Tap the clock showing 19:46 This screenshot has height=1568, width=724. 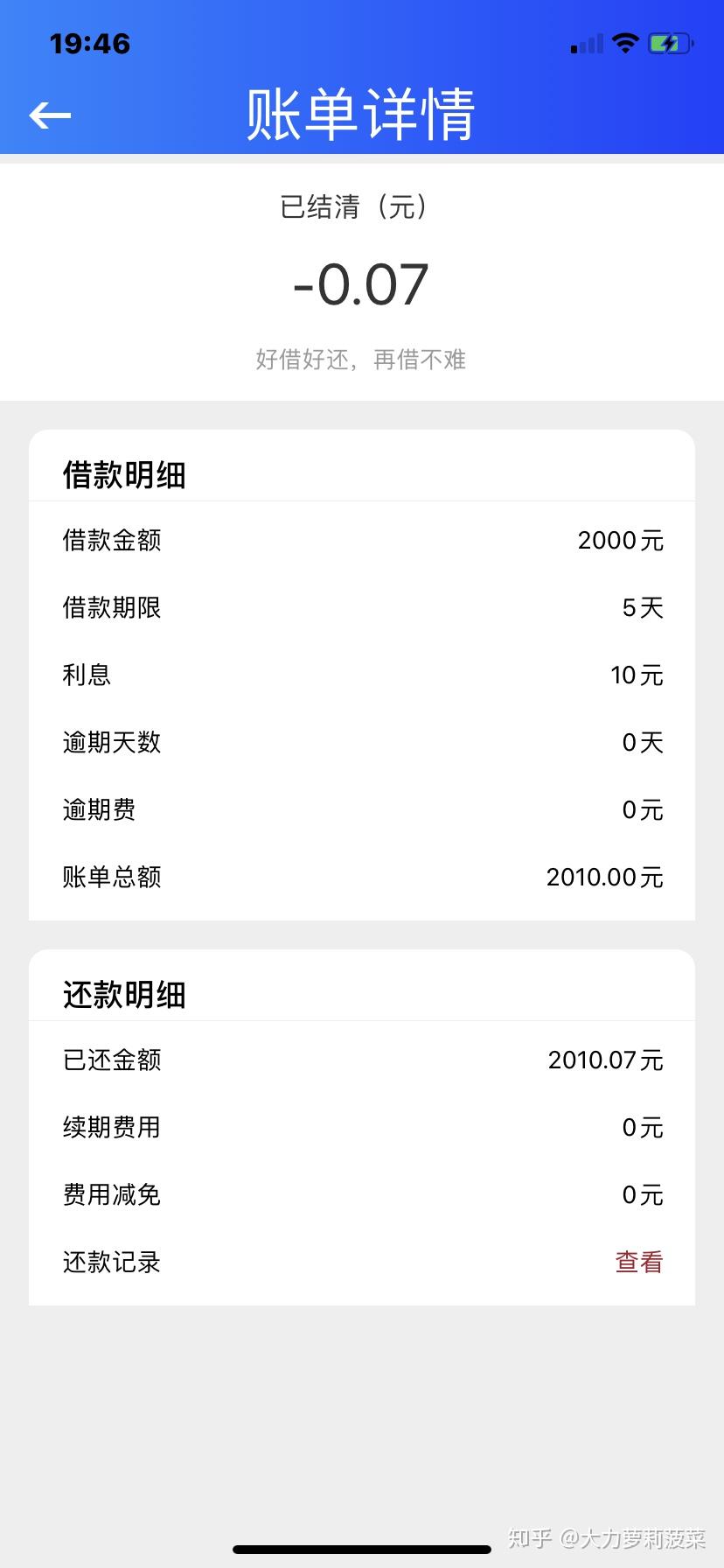tap(91, 43)
